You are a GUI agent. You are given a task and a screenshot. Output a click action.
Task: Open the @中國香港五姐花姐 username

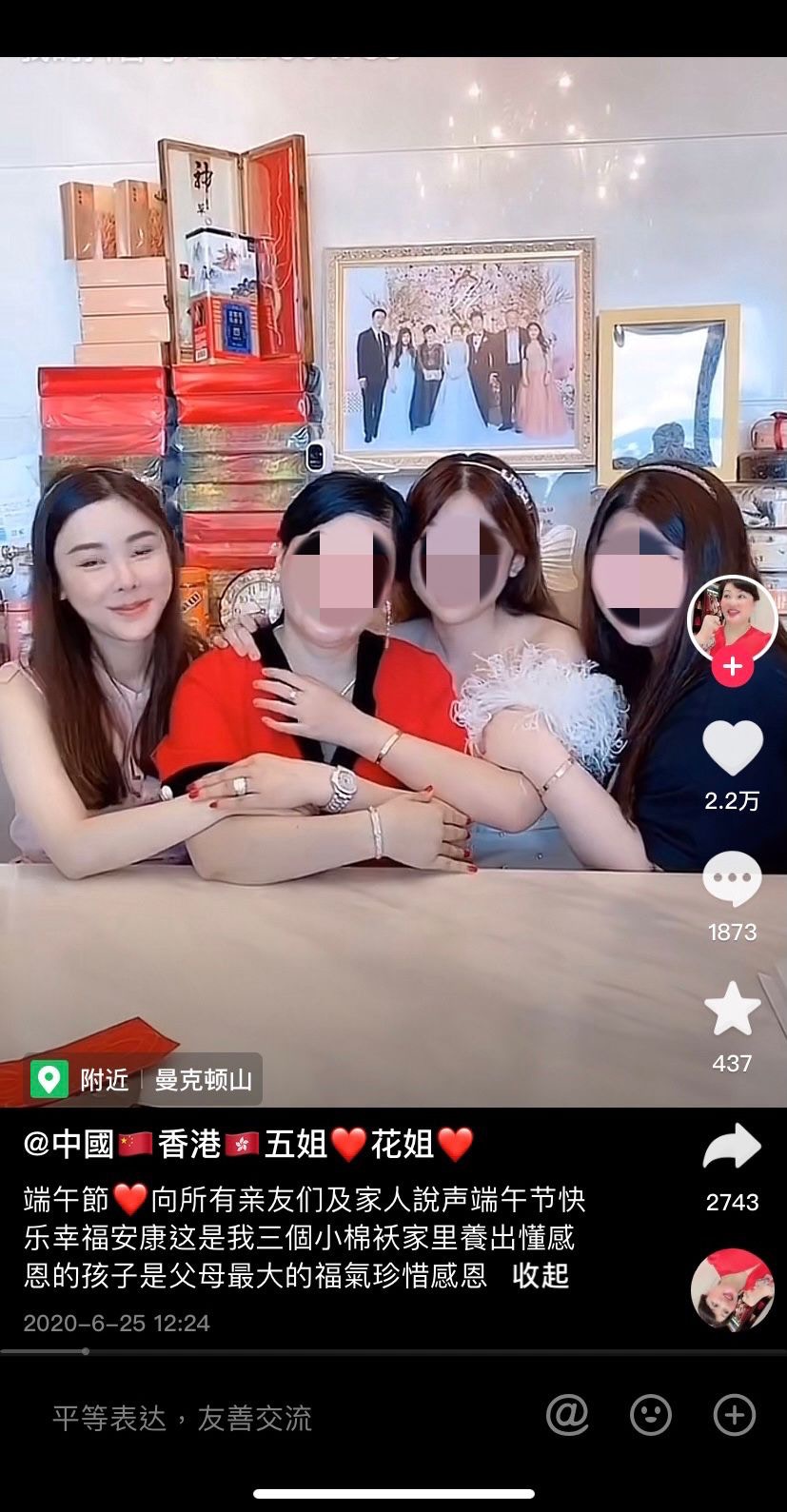(247, 1144)
